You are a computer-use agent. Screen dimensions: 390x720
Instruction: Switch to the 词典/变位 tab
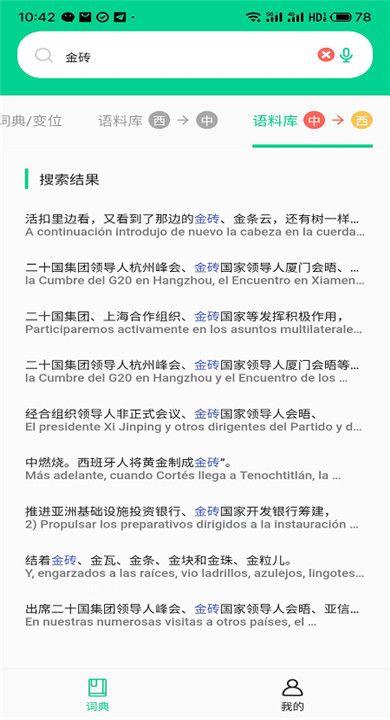[31, 121]
